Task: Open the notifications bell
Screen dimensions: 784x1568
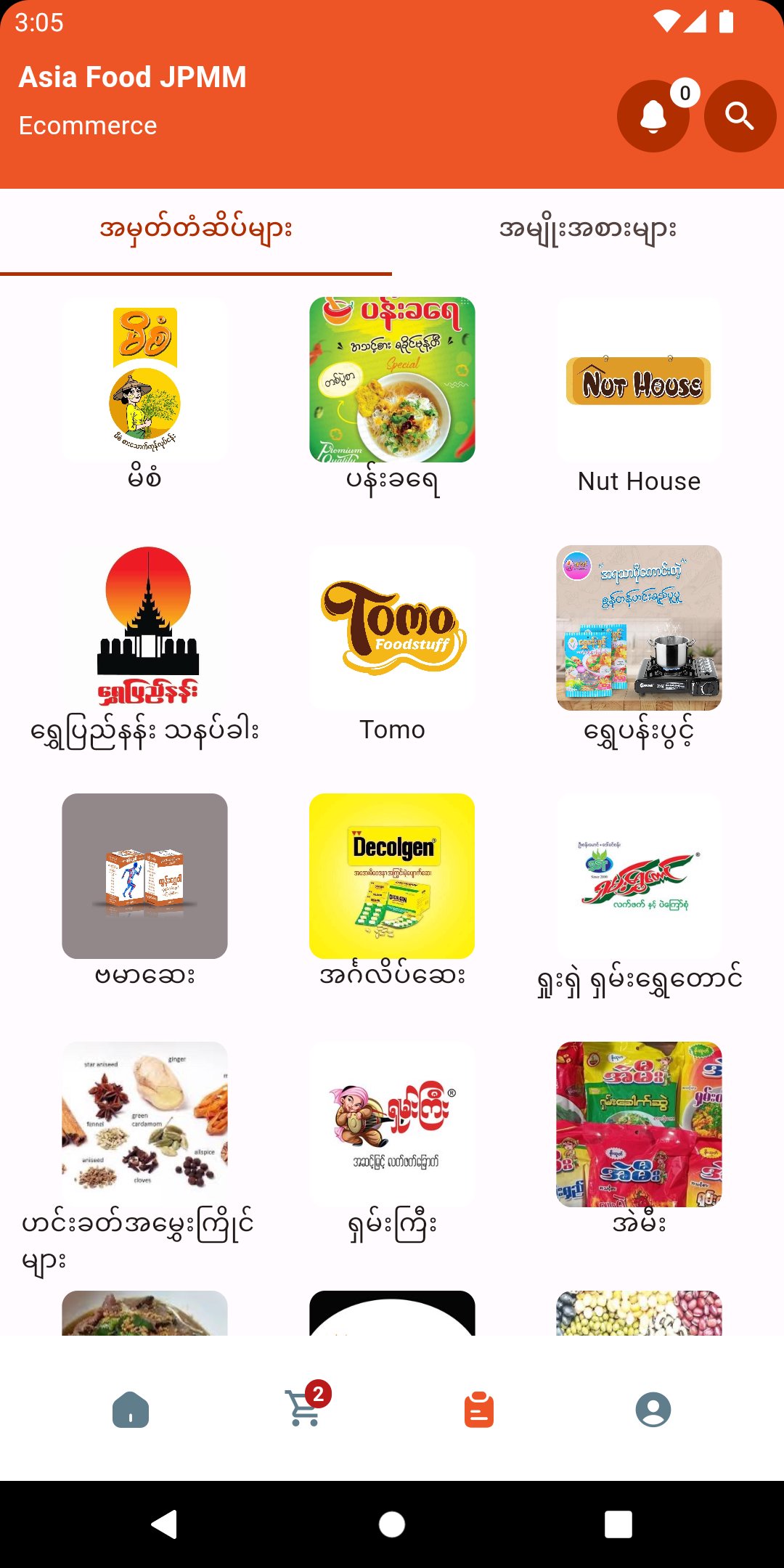Action: (653, 116)
